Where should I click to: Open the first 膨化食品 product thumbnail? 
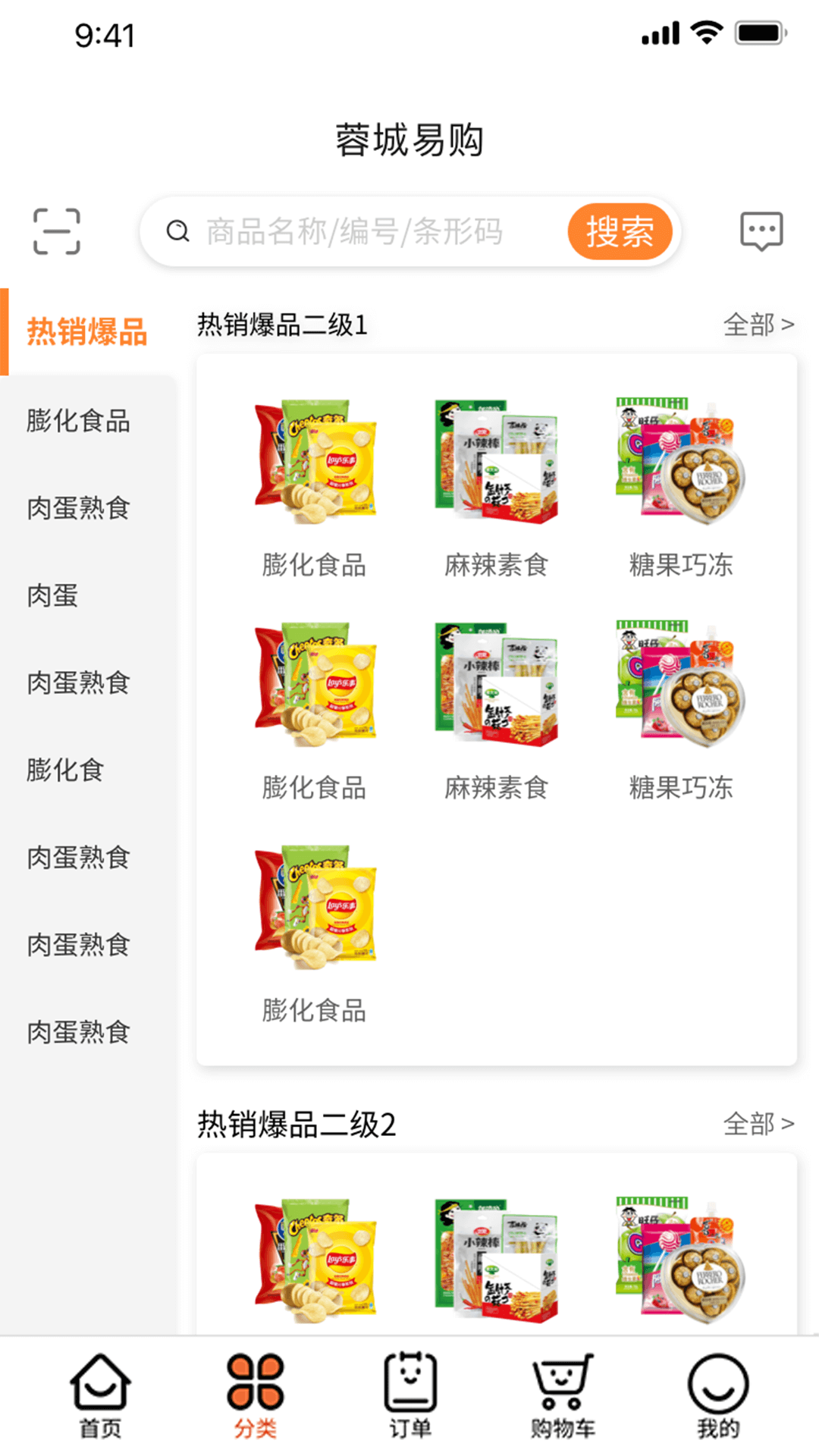click(x=314, y=463)
